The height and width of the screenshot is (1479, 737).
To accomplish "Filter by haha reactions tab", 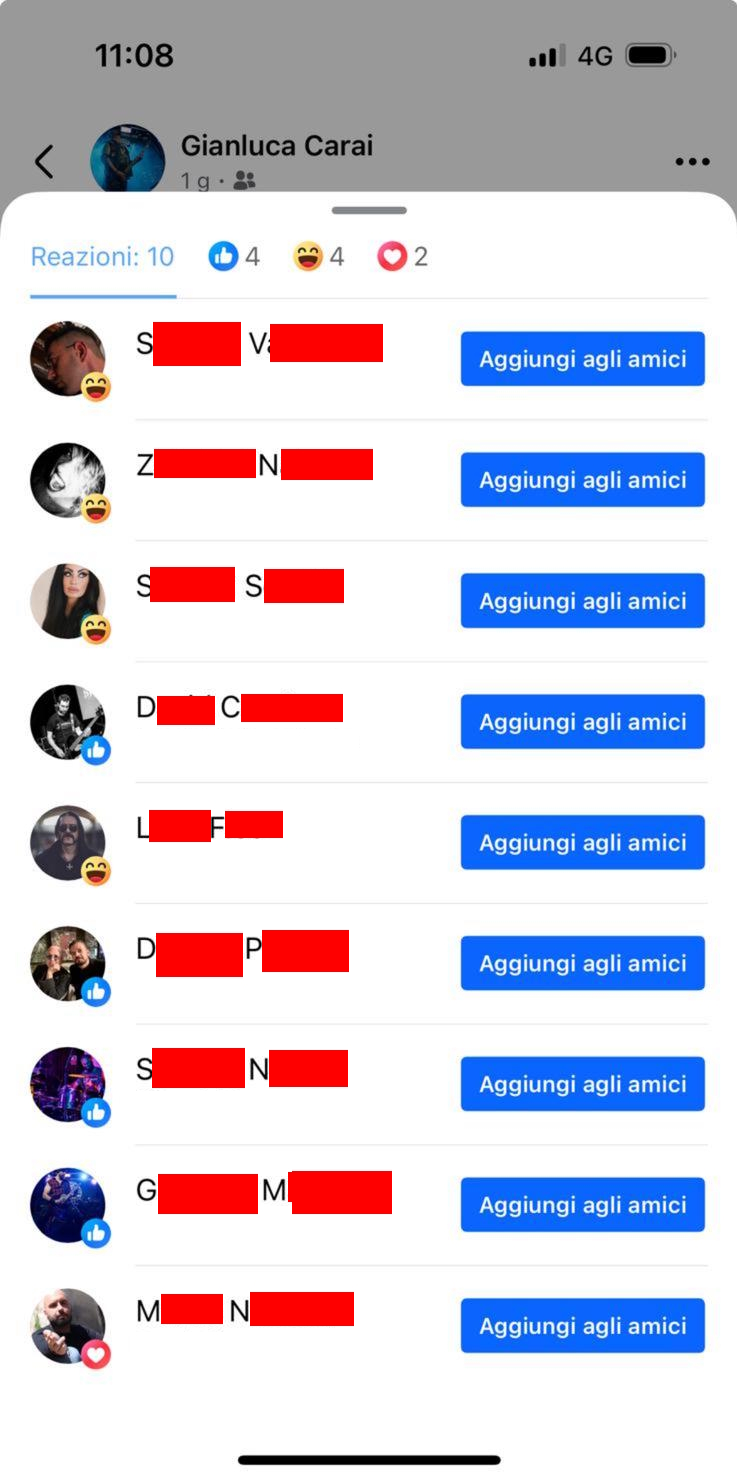I will 318,257.
